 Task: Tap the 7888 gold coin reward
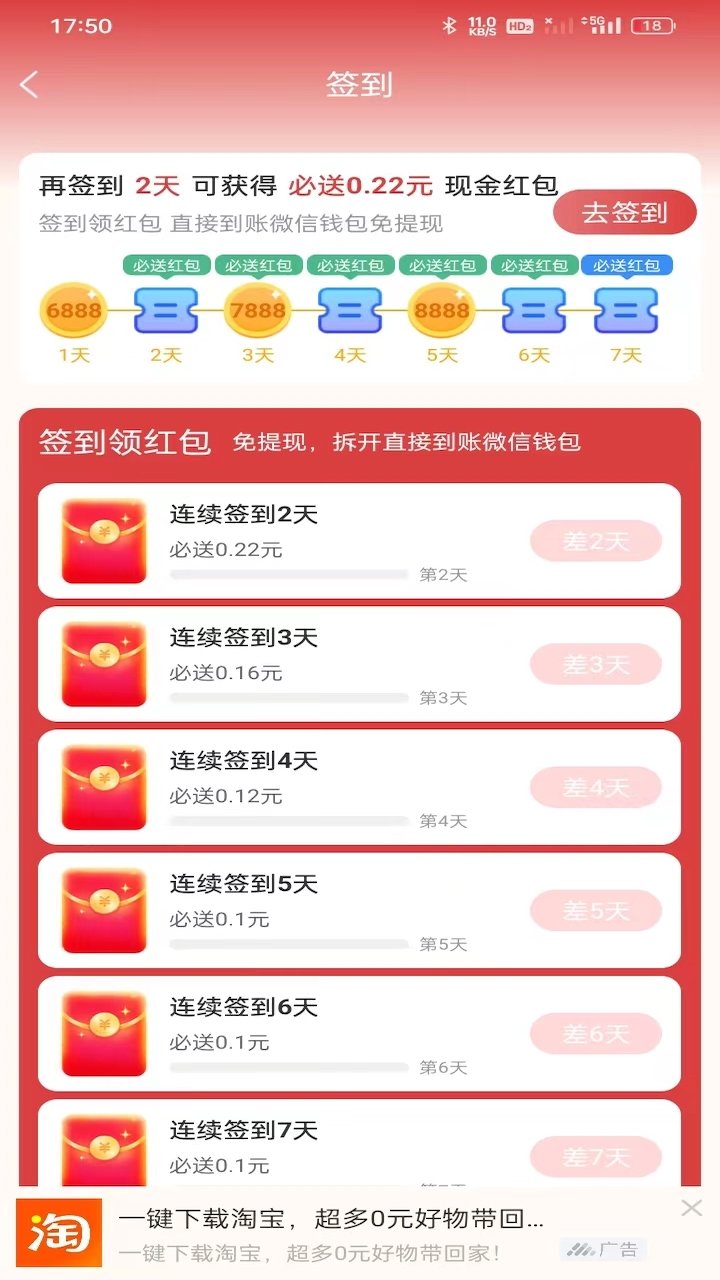tap(257, 312)
